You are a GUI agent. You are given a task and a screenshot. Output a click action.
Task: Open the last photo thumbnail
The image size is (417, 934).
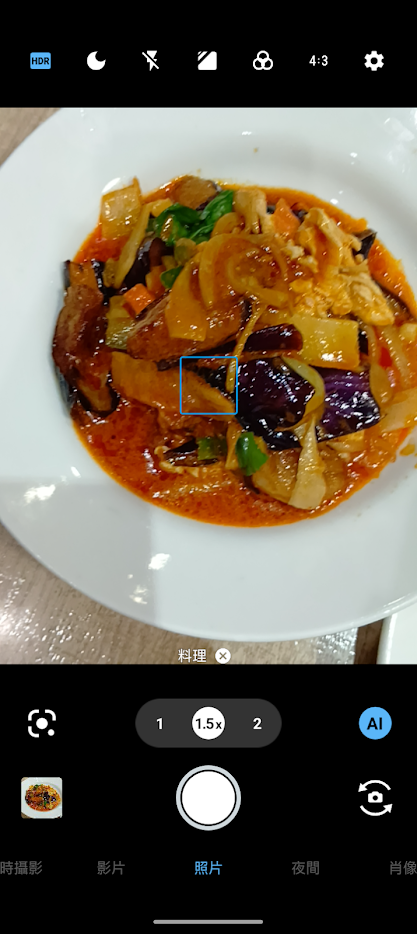pyautogui.click(x=42, y=798)
